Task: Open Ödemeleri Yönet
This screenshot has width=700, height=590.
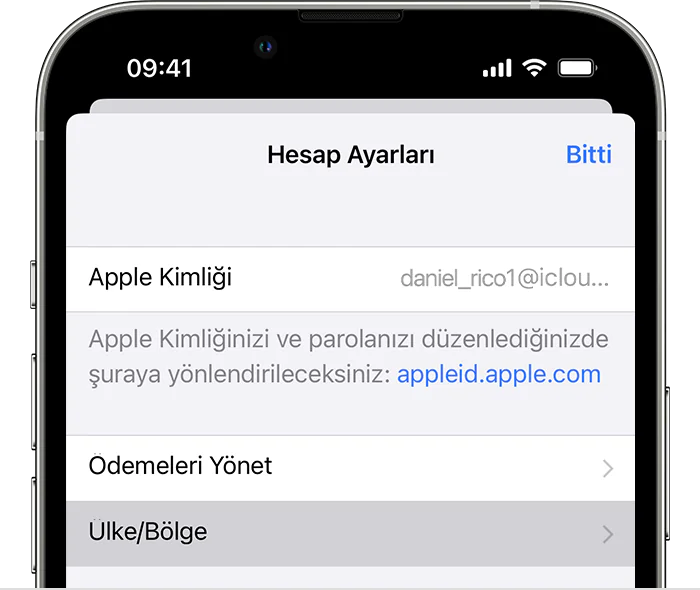Action: [350, 467]
